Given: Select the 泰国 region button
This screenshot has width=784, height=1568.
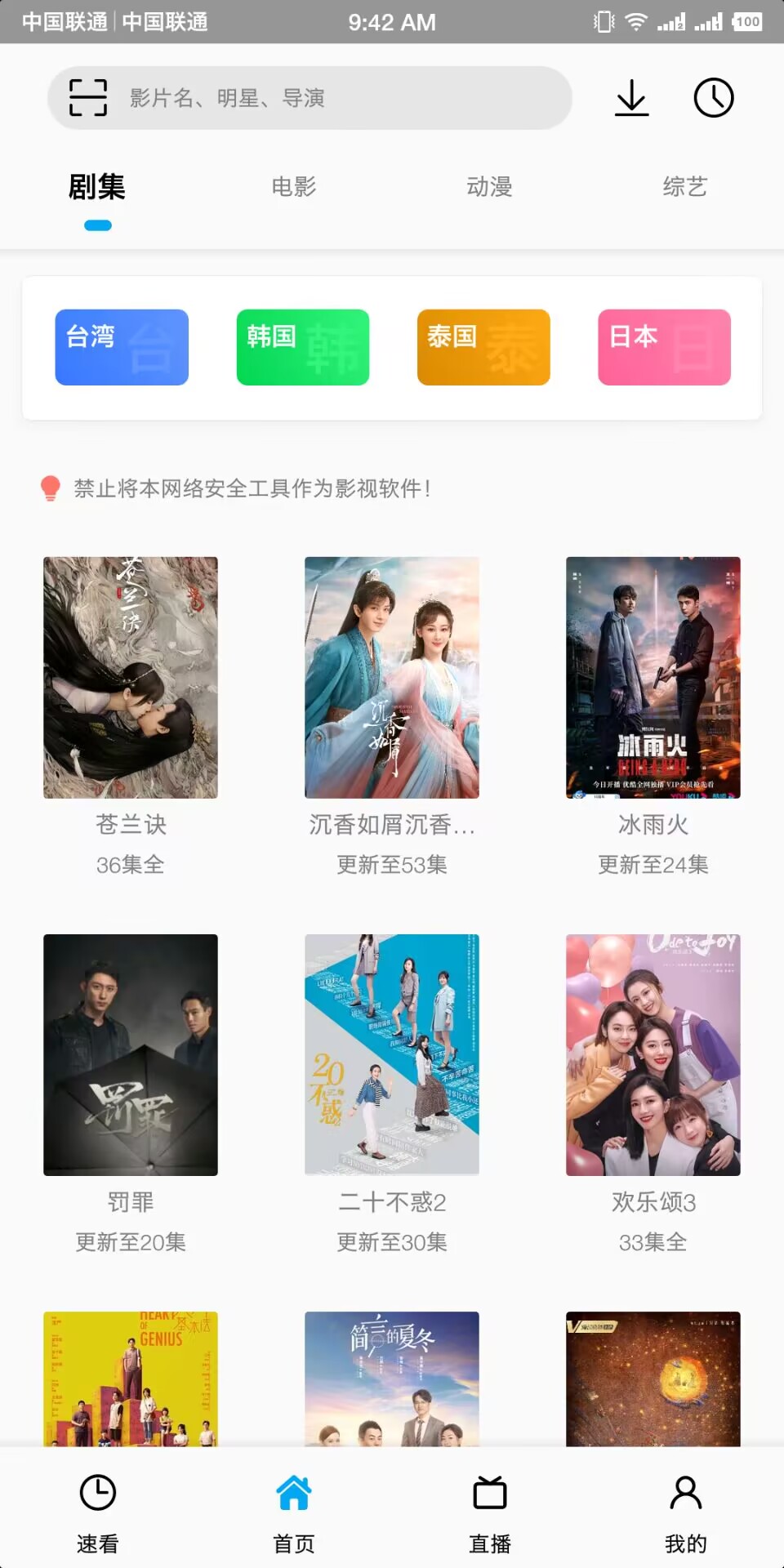Looking at the screenshot, I should tap(483, 346).
